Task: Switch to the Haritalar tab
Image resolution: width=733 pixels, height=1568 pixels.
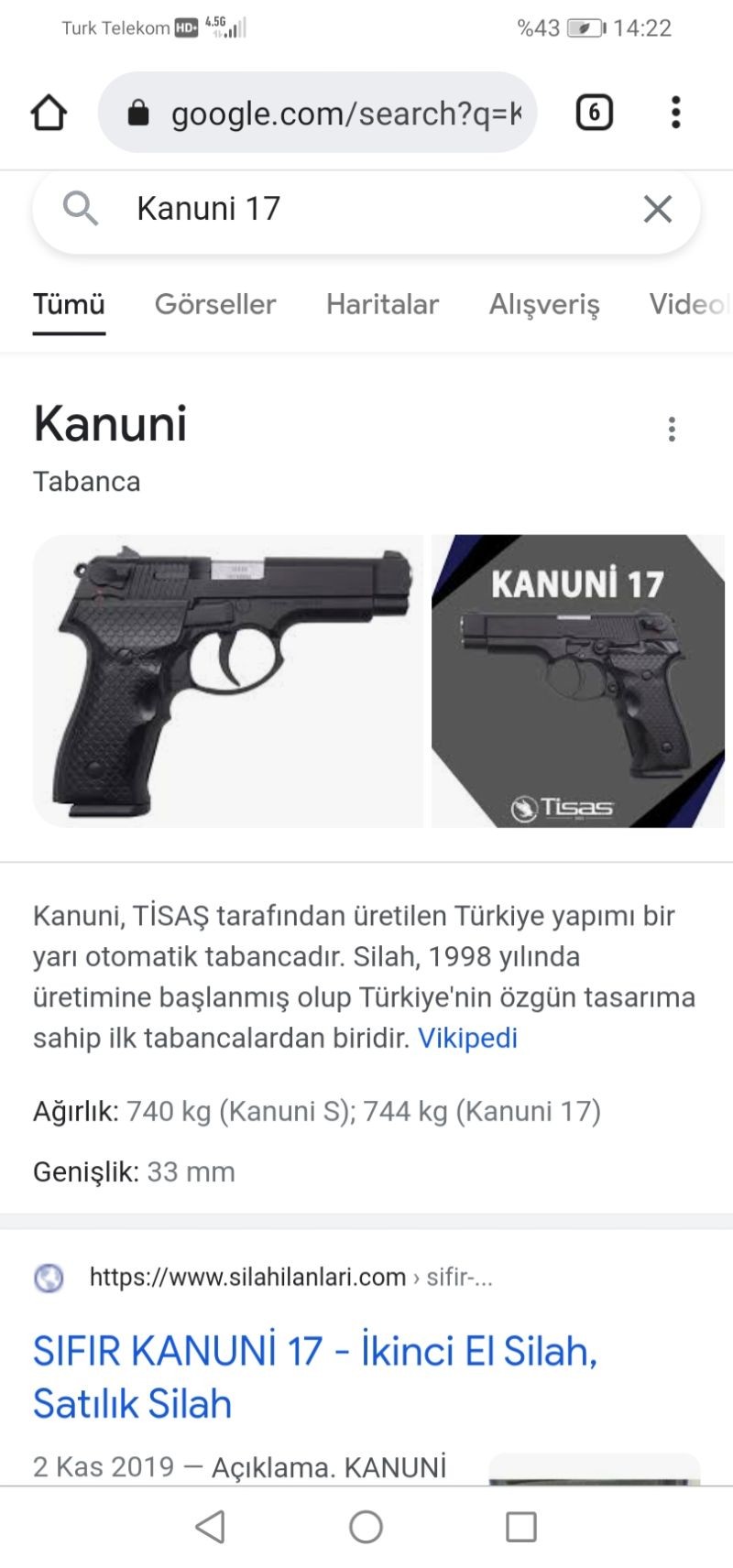Action: coord(382,304)
